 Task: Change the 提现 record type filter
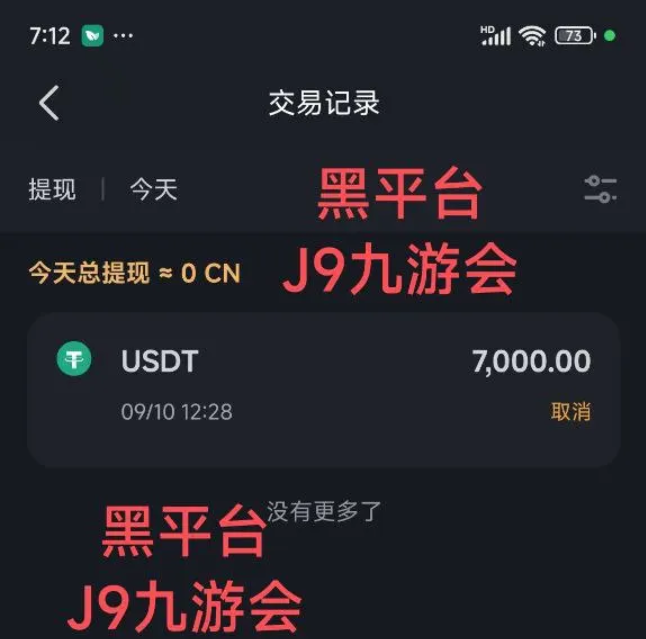[52, 190]
